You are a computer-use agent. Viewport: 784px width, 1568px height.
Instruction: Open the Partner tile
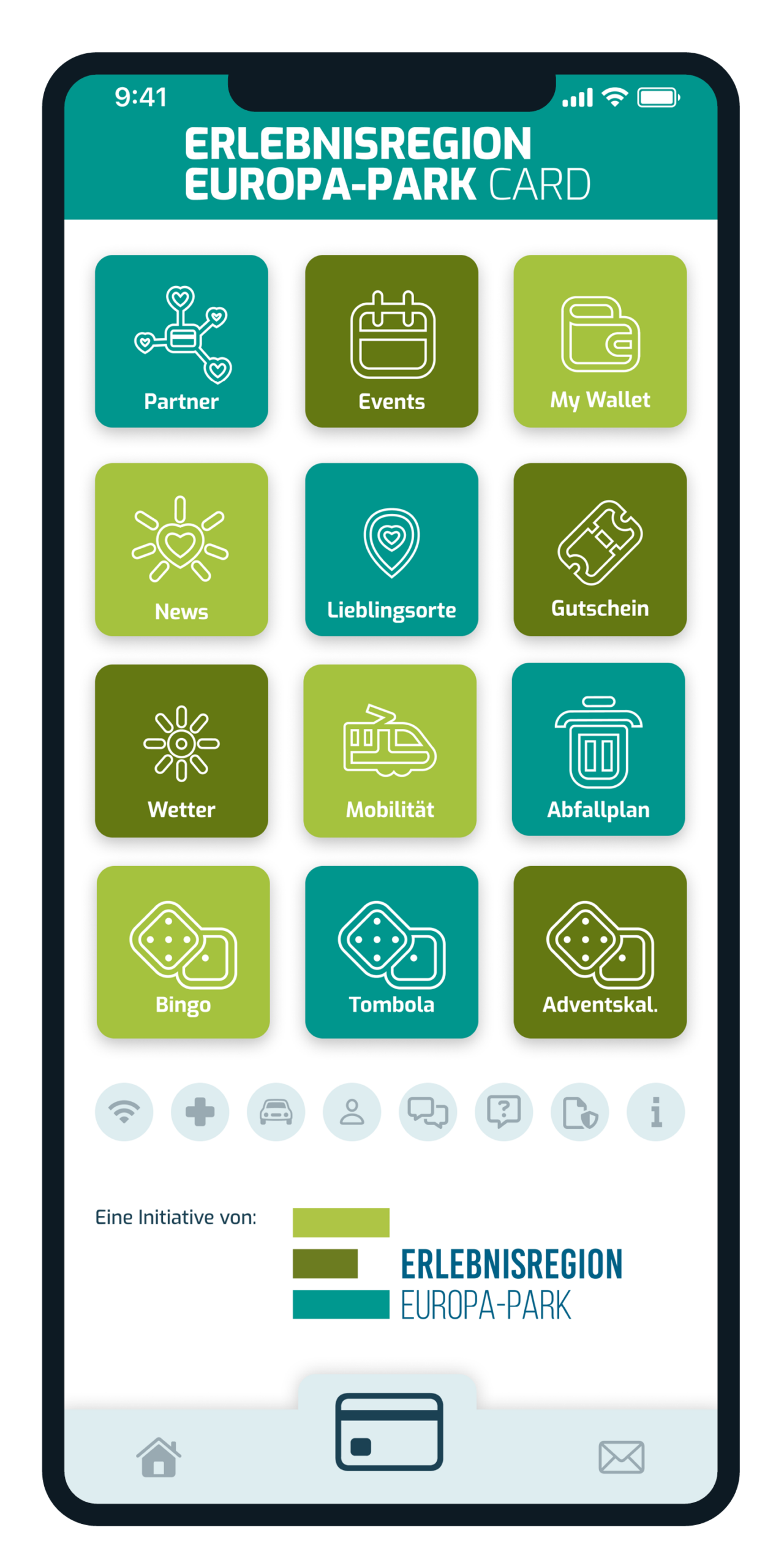click(x=181, y=341)
